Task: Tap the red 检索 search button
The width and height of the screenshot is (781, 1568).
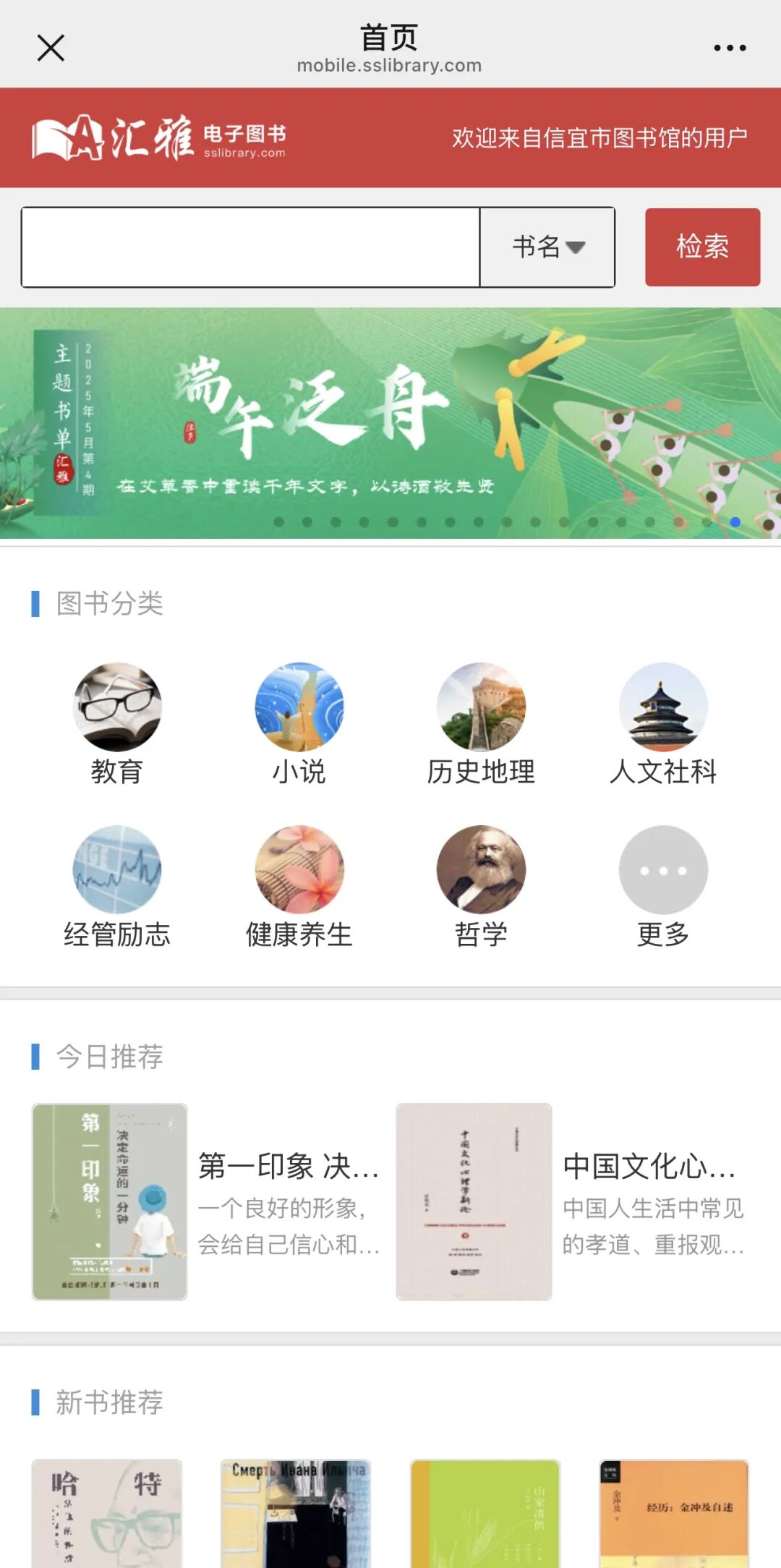Action: [702, 247]
